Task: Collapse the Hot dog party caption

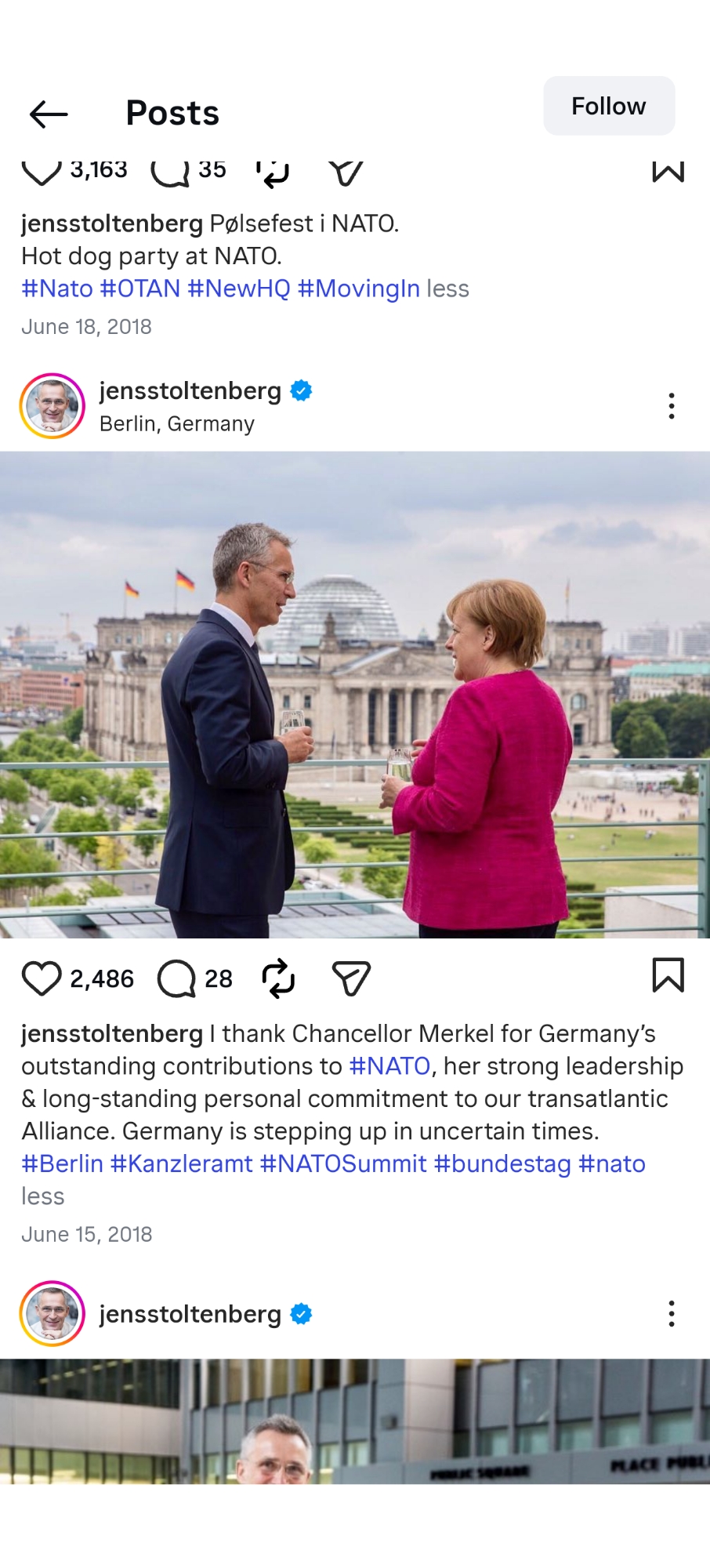Action: (448, 289)
